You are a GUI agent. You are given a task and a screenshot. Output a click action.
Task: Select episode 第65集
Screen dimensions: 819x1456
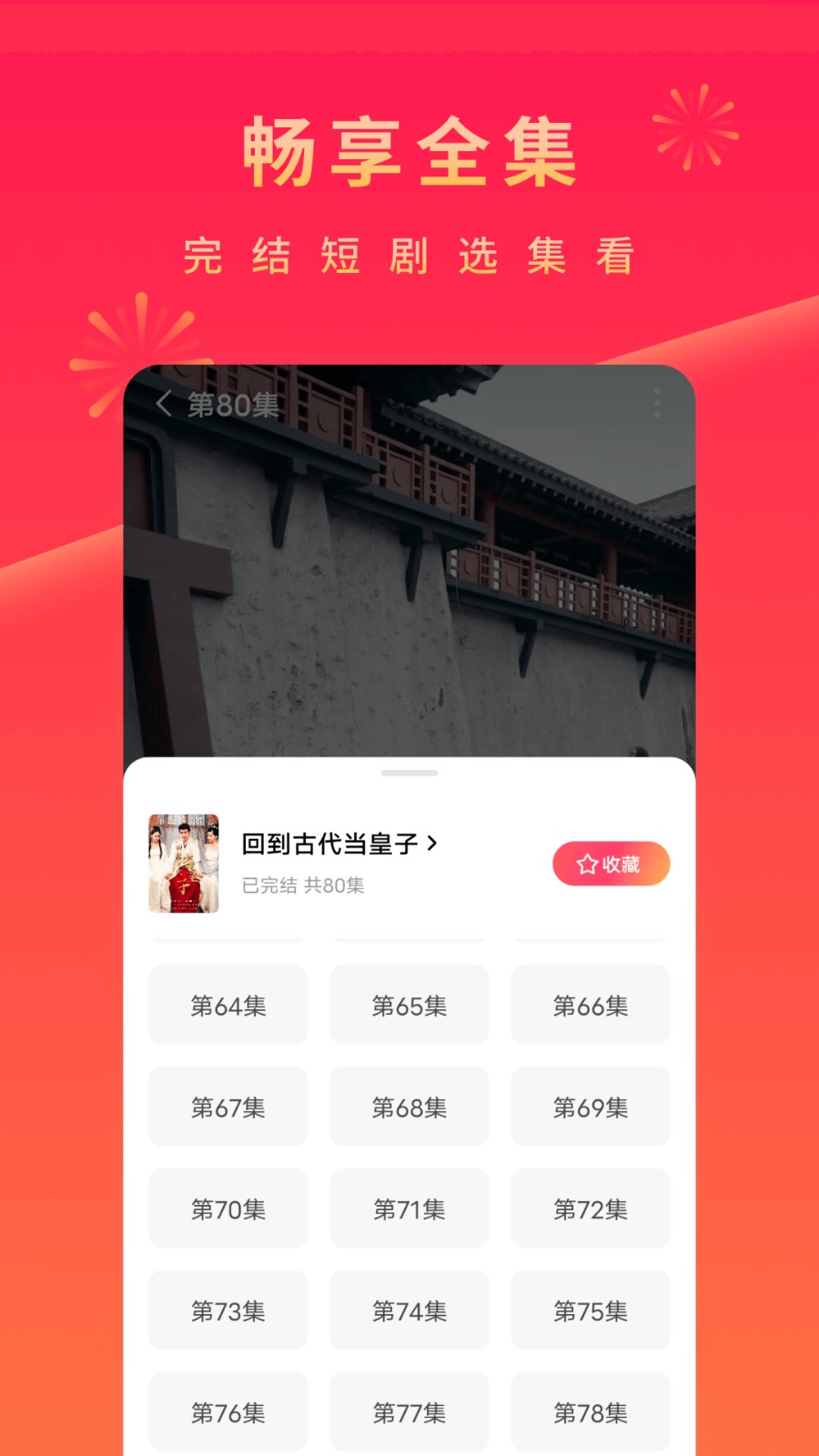pos(409,1005)
